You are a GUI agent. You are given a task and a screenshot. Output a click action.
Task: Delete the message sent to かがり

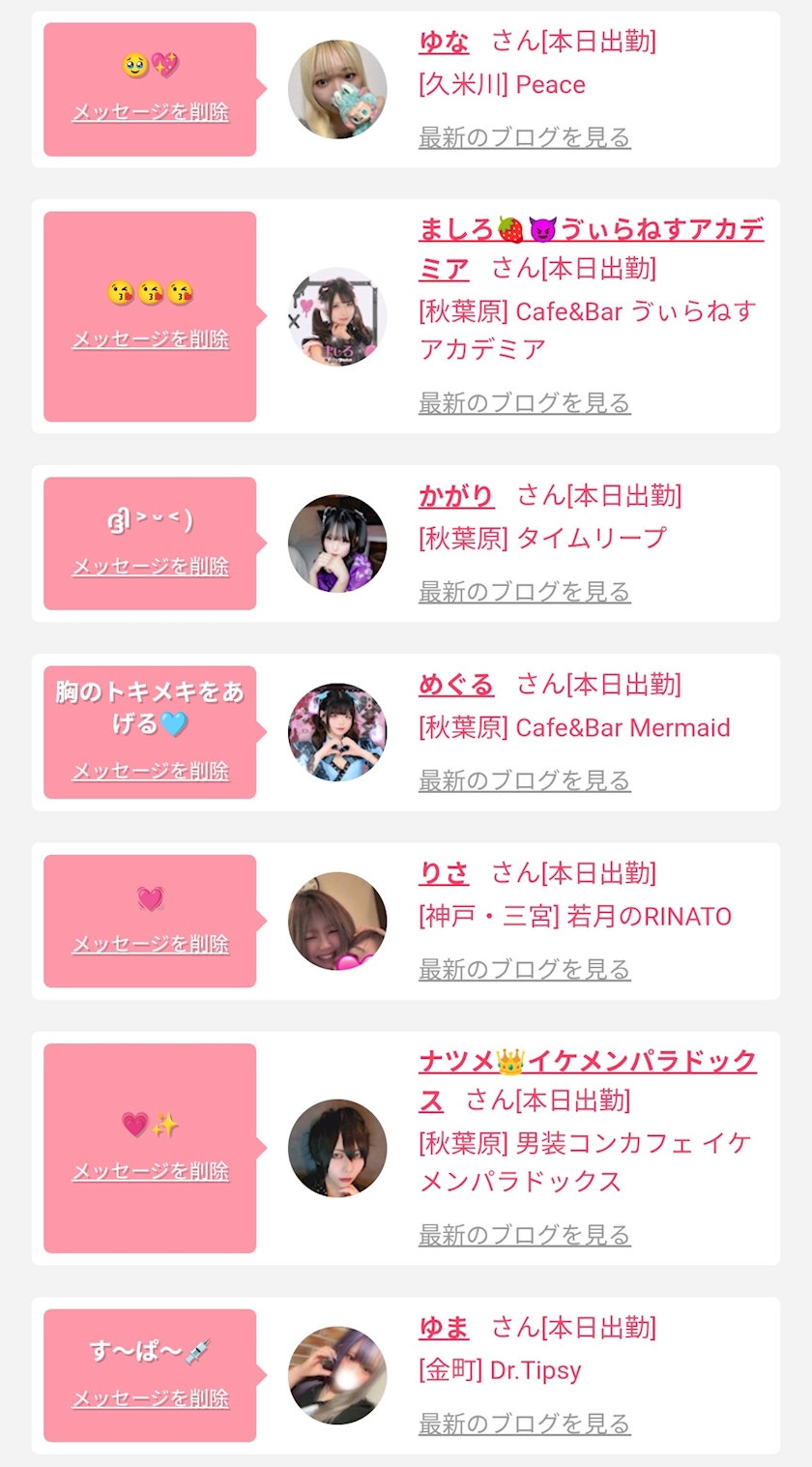150,567
